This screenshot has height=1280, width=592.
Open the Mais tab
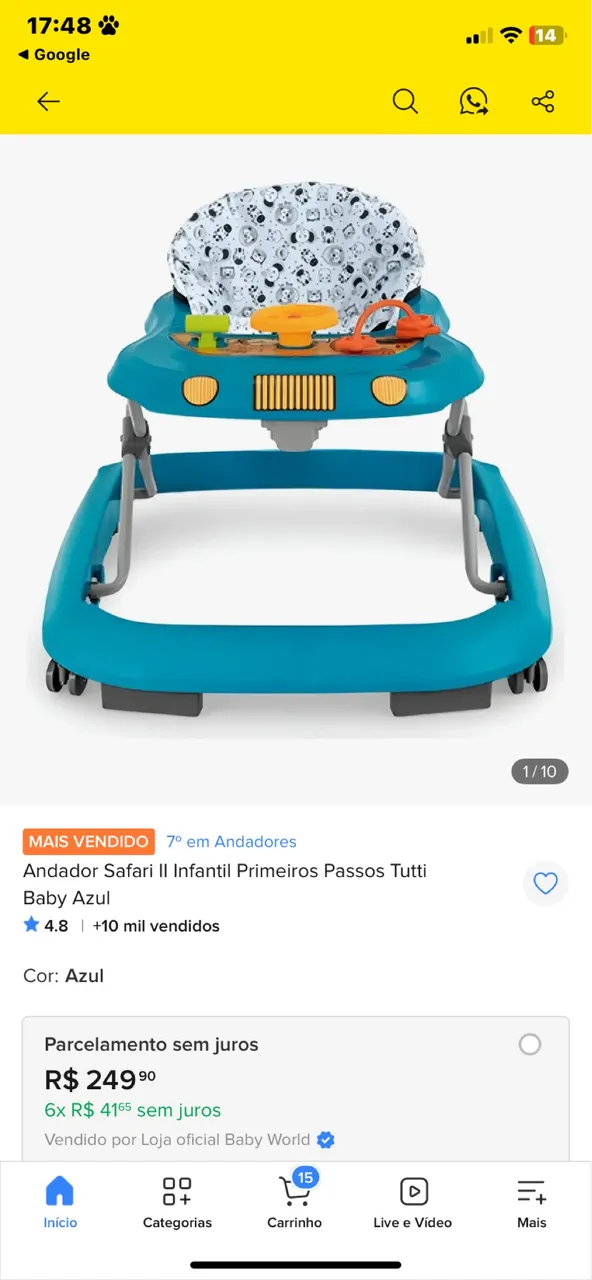pos(532,1203)
